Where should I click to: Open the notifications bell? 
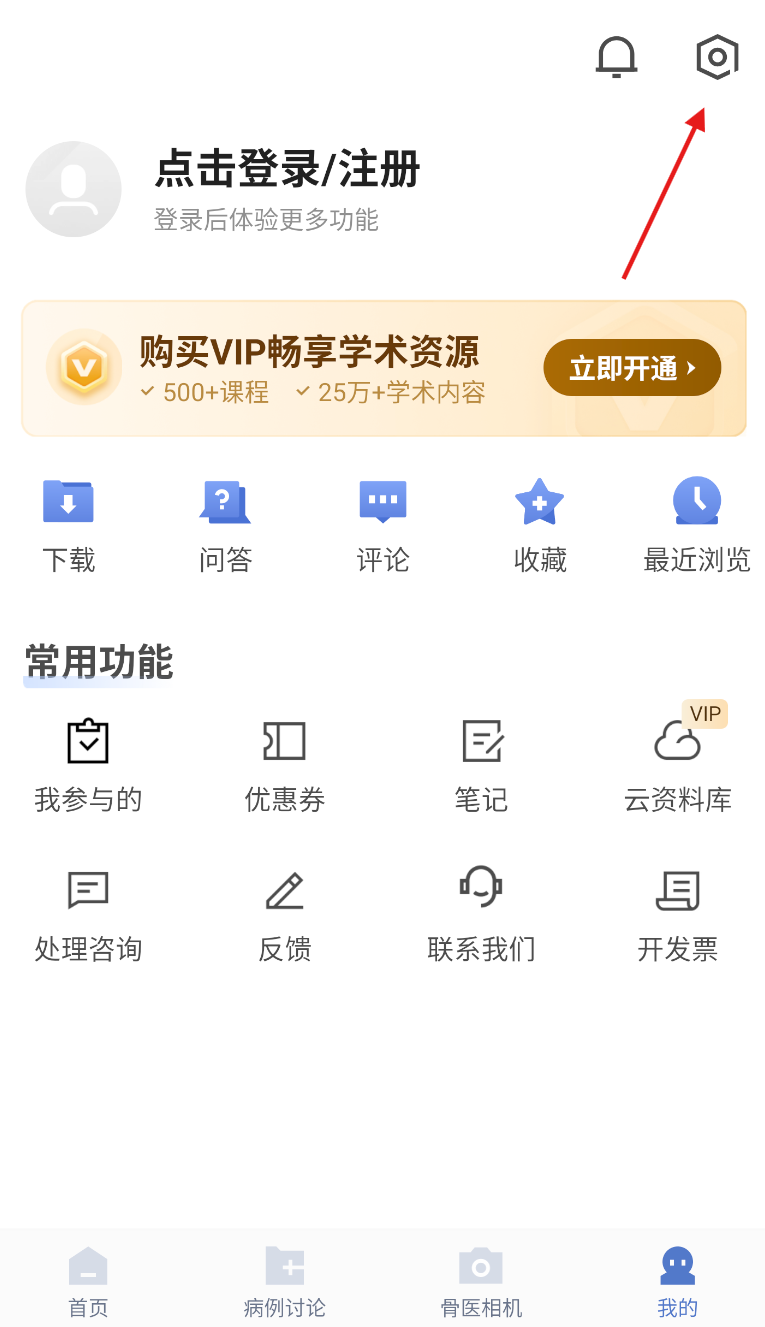click(616, 57)
